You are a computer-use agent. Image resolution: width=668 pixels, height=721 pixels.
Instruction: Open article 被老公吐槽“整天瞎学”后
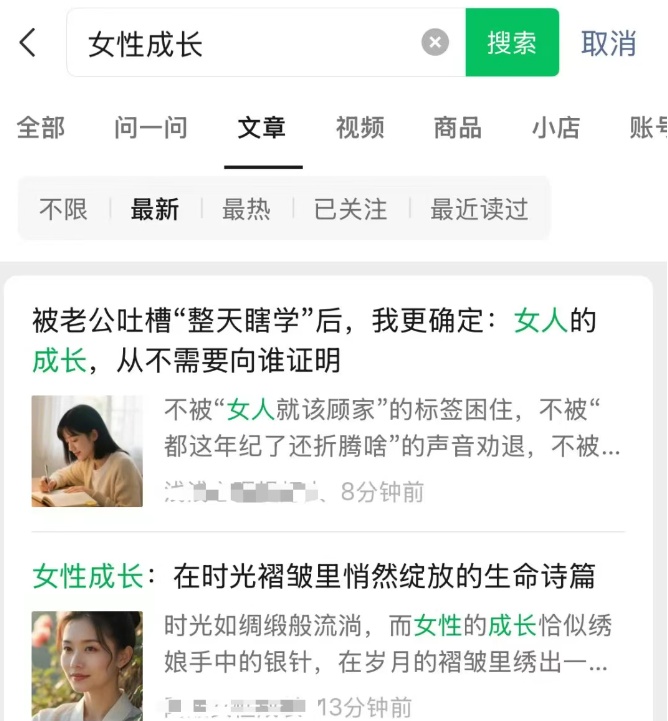(x=314, y=340)
